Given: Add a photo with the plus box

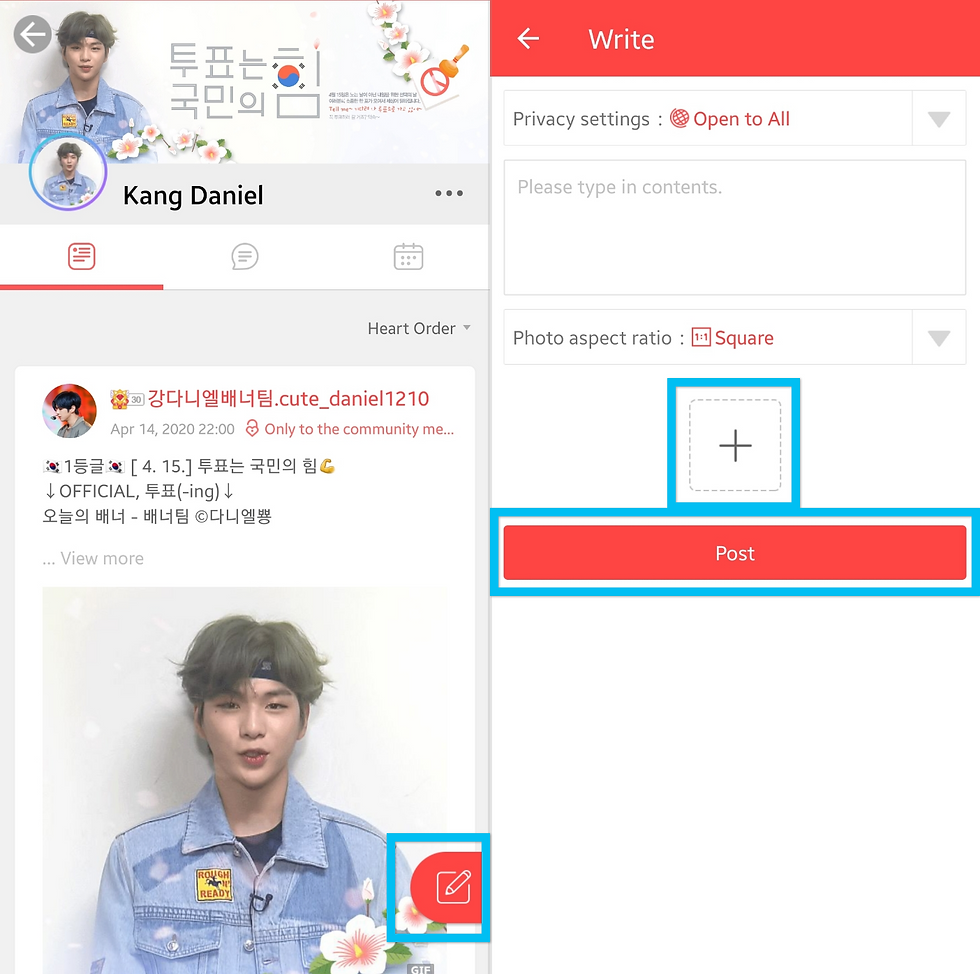Looking at the screenshot, I should [x=735, y=446].
